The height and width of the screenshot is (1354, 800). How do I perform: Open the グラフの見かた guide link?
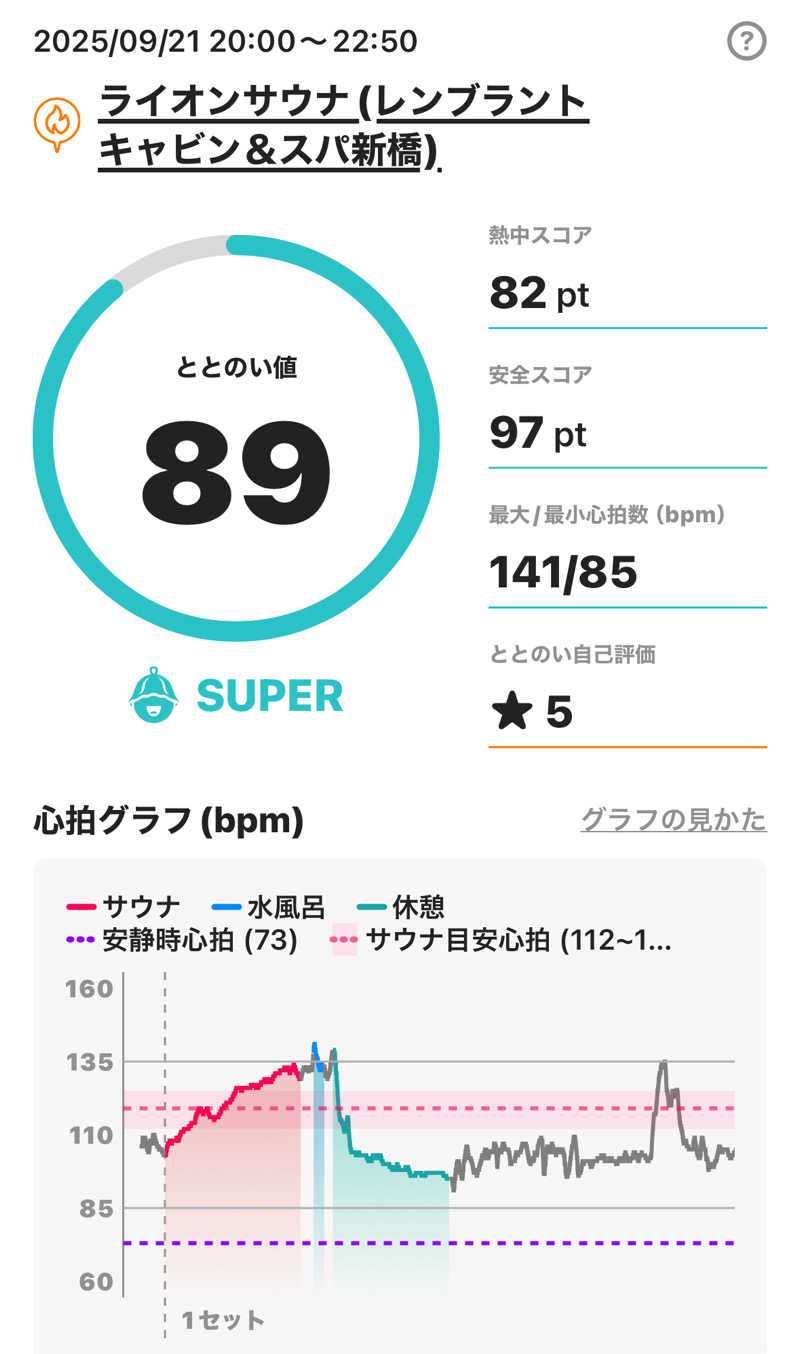[673, 820]
